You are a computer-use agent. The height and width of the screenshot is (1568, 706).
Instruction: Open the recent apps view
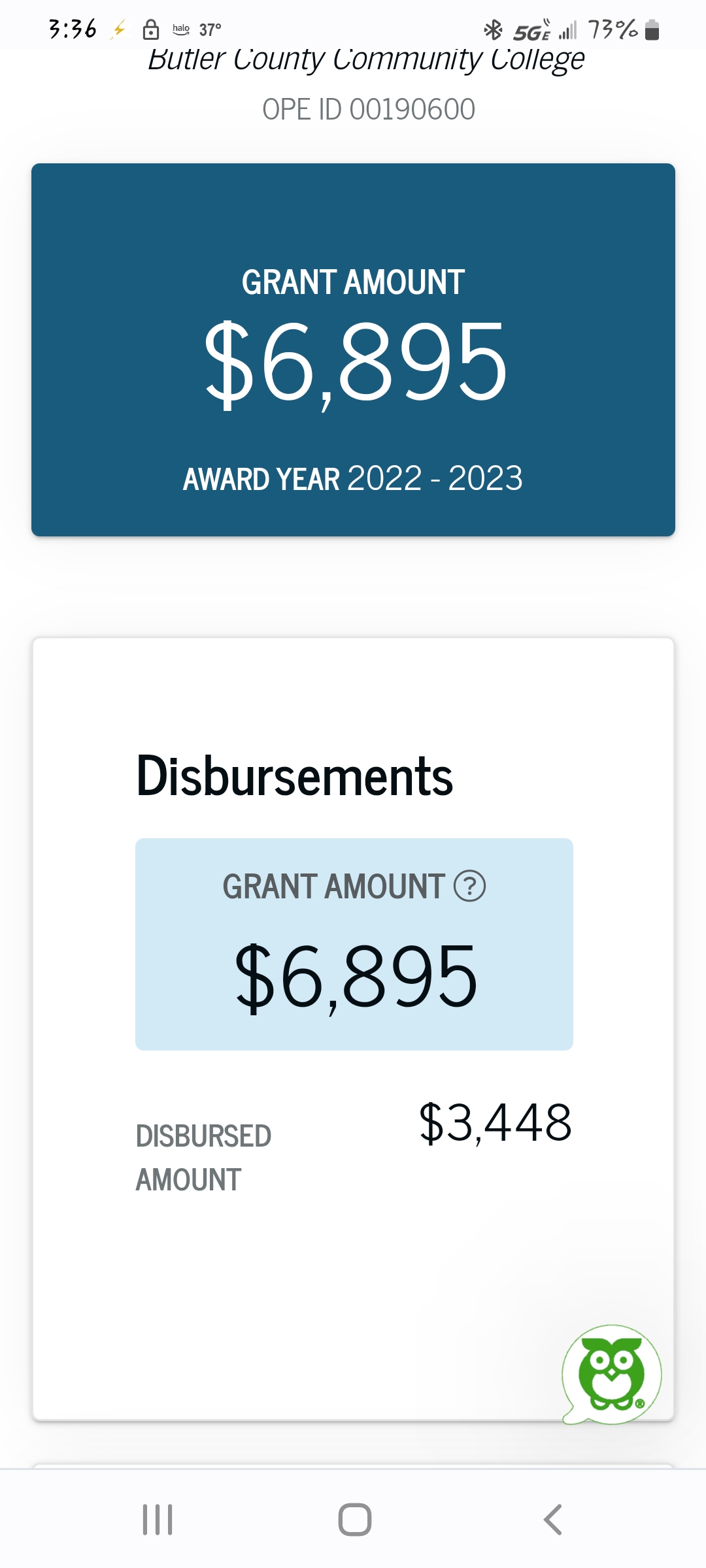tap(158, 1520)
